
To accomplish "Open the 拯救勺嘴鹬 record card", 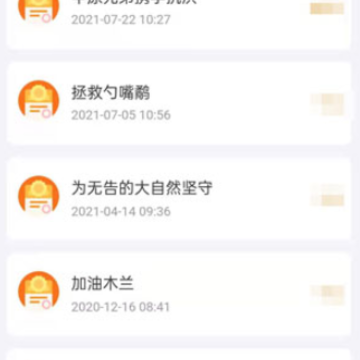I will click(179, 103).
